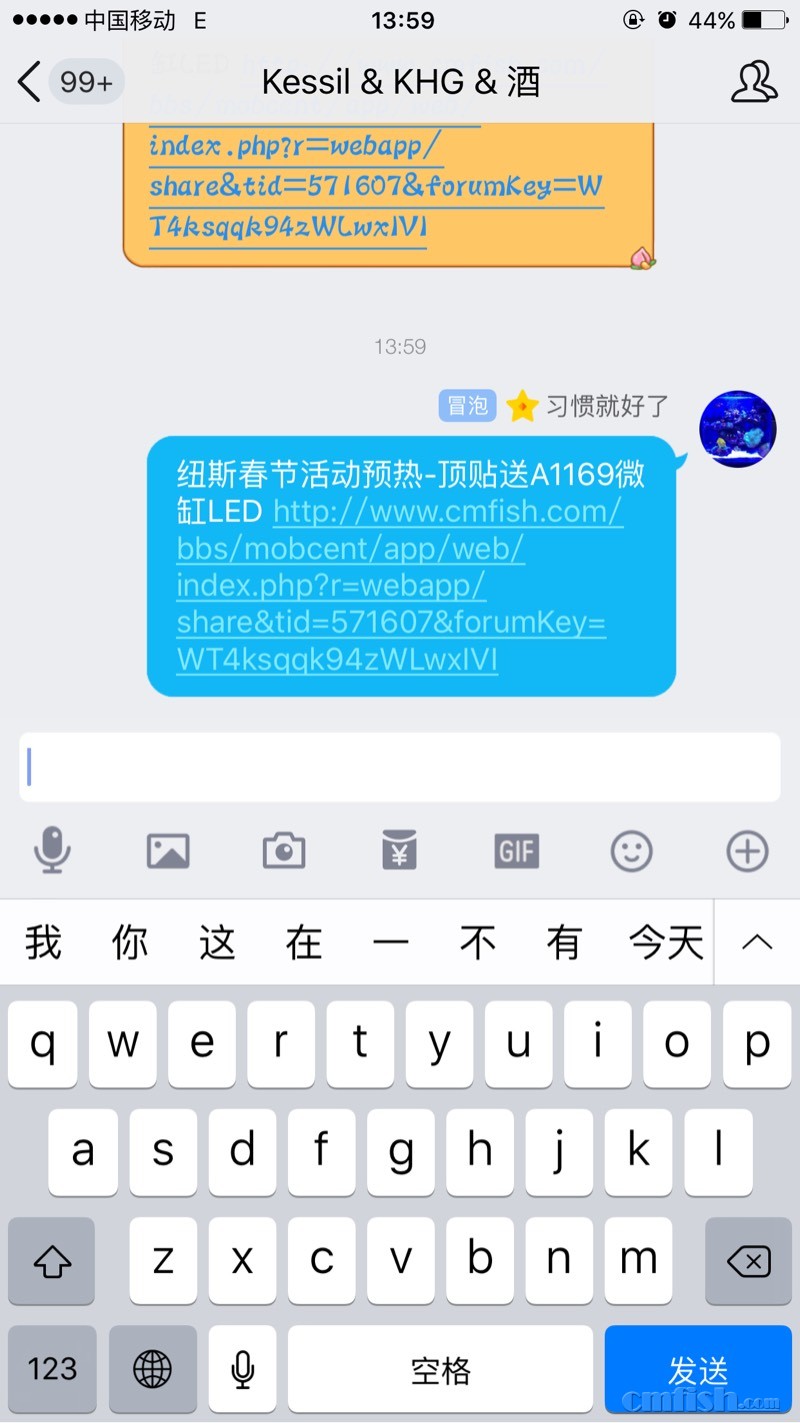The height and width of the screenshot is (1423, 800).
Task: Switch keyboard to numbers with the 123 key
Action: pyautogui.click(x=52, y=1369)
